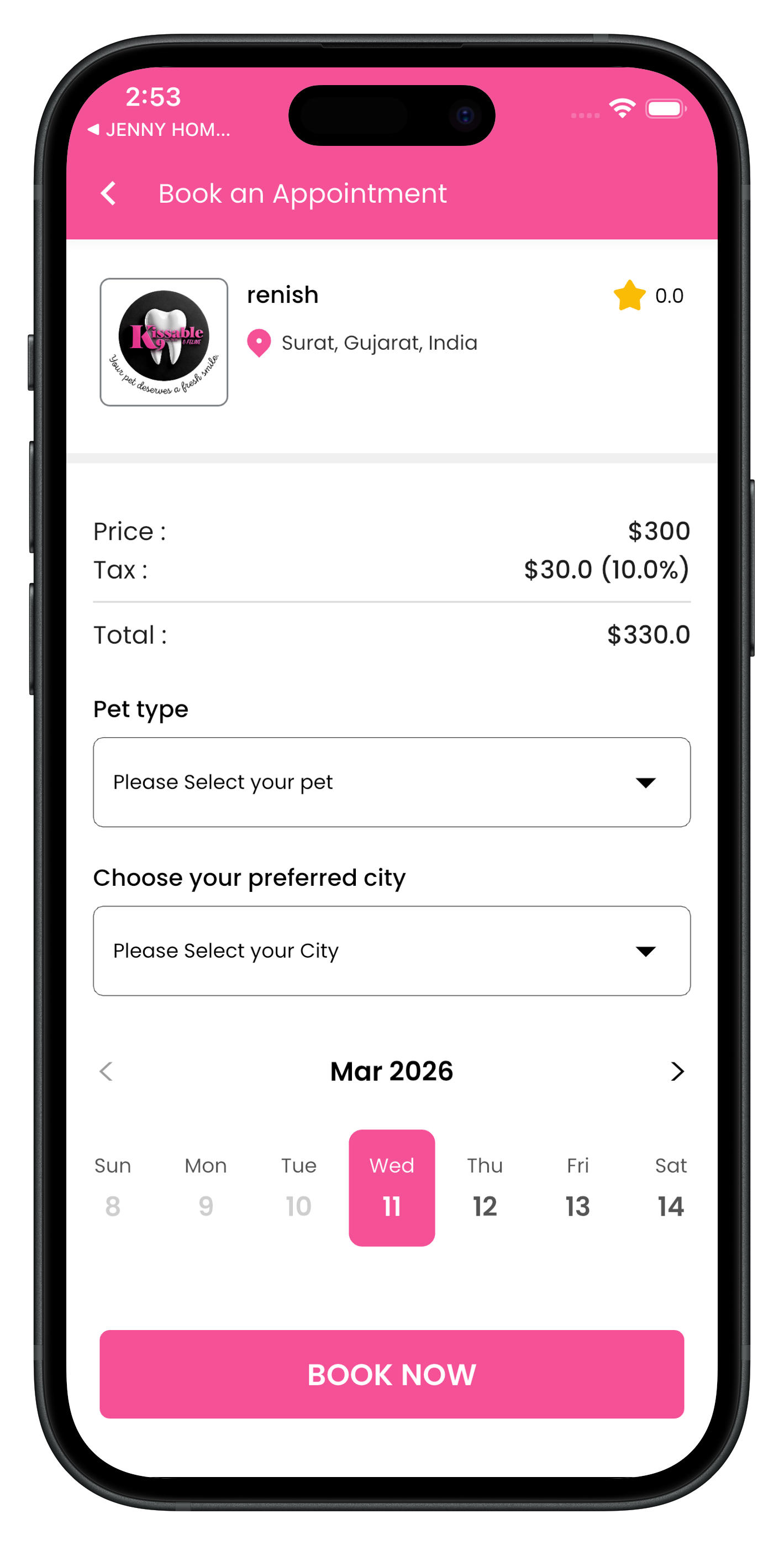
Task: Return to Jenny Hom app via status bar
Action: pos(159,129)
